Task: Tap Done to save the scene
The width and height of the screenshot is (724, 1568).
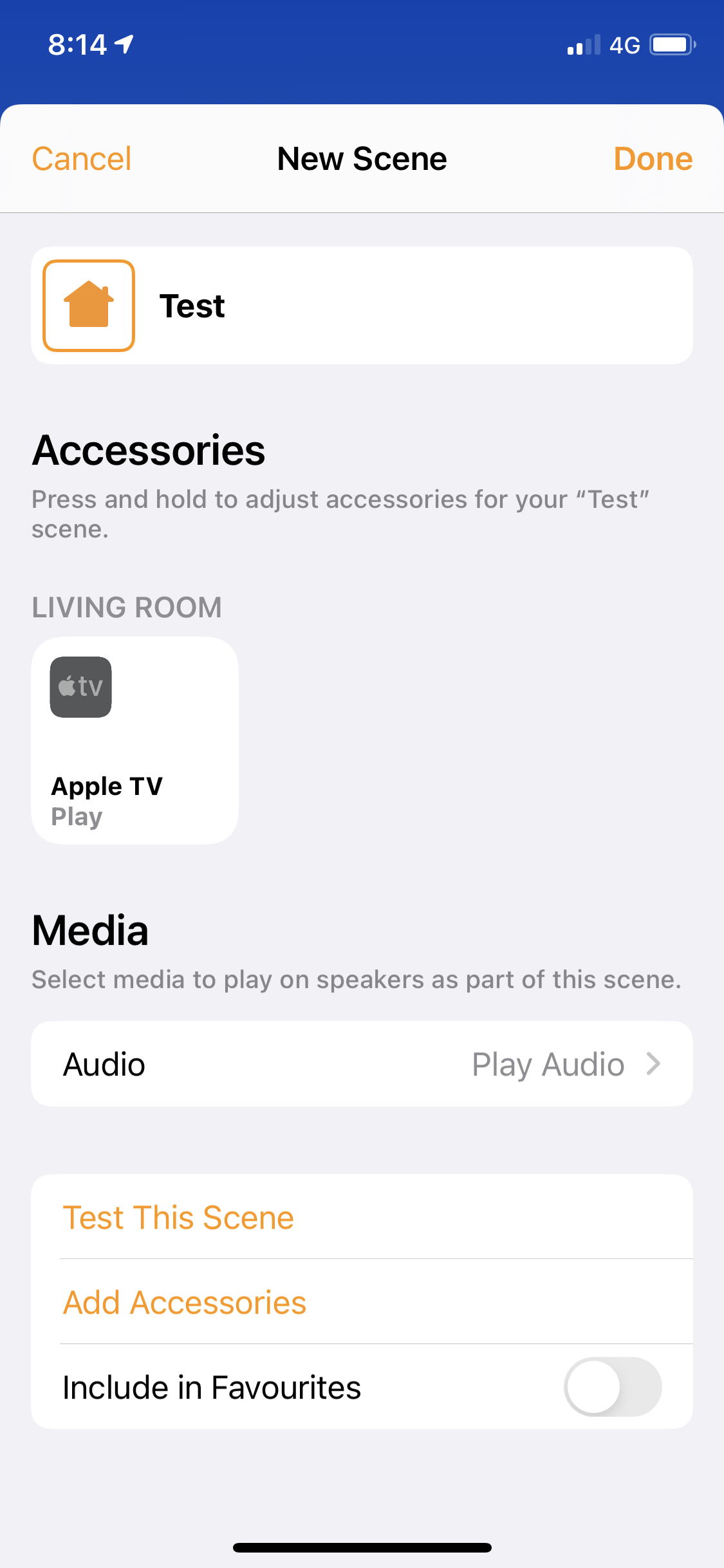Action: 653,159
